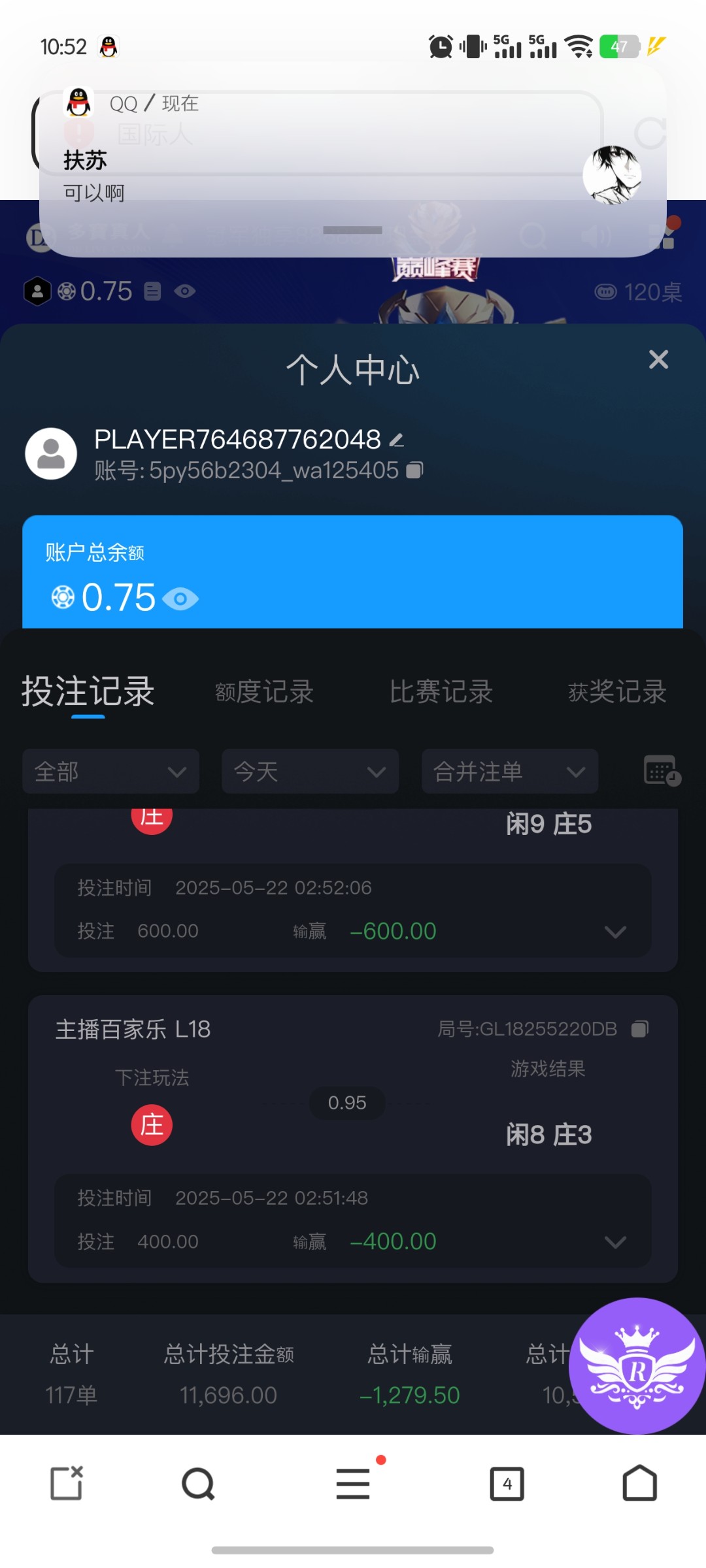
Task: Expand the -600.00 bet record details
Action: [x=615, y=932]
